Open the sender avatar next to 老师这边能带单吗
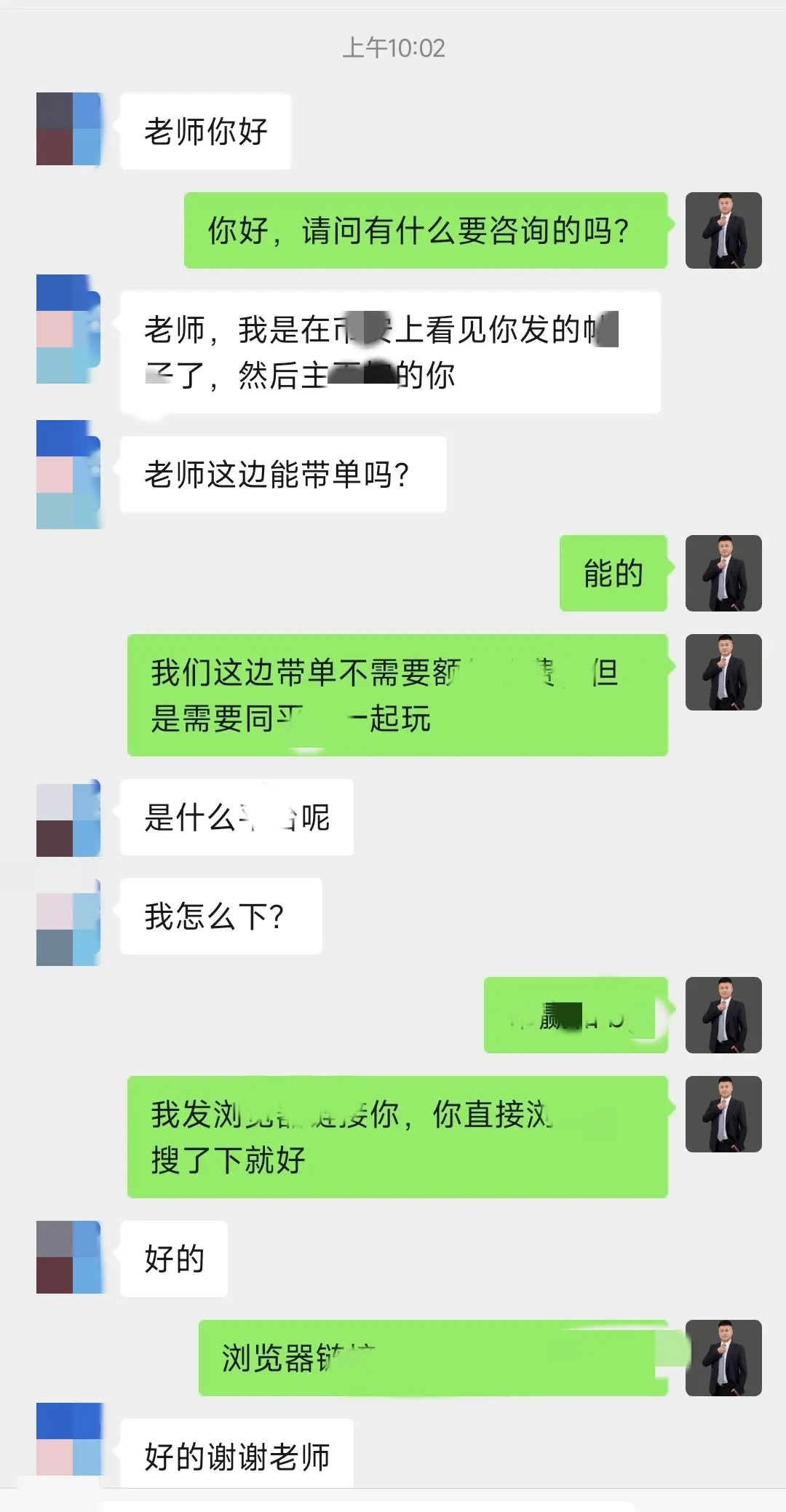The height and width of the screenshot is (1512, 786). tap(71, 473)
